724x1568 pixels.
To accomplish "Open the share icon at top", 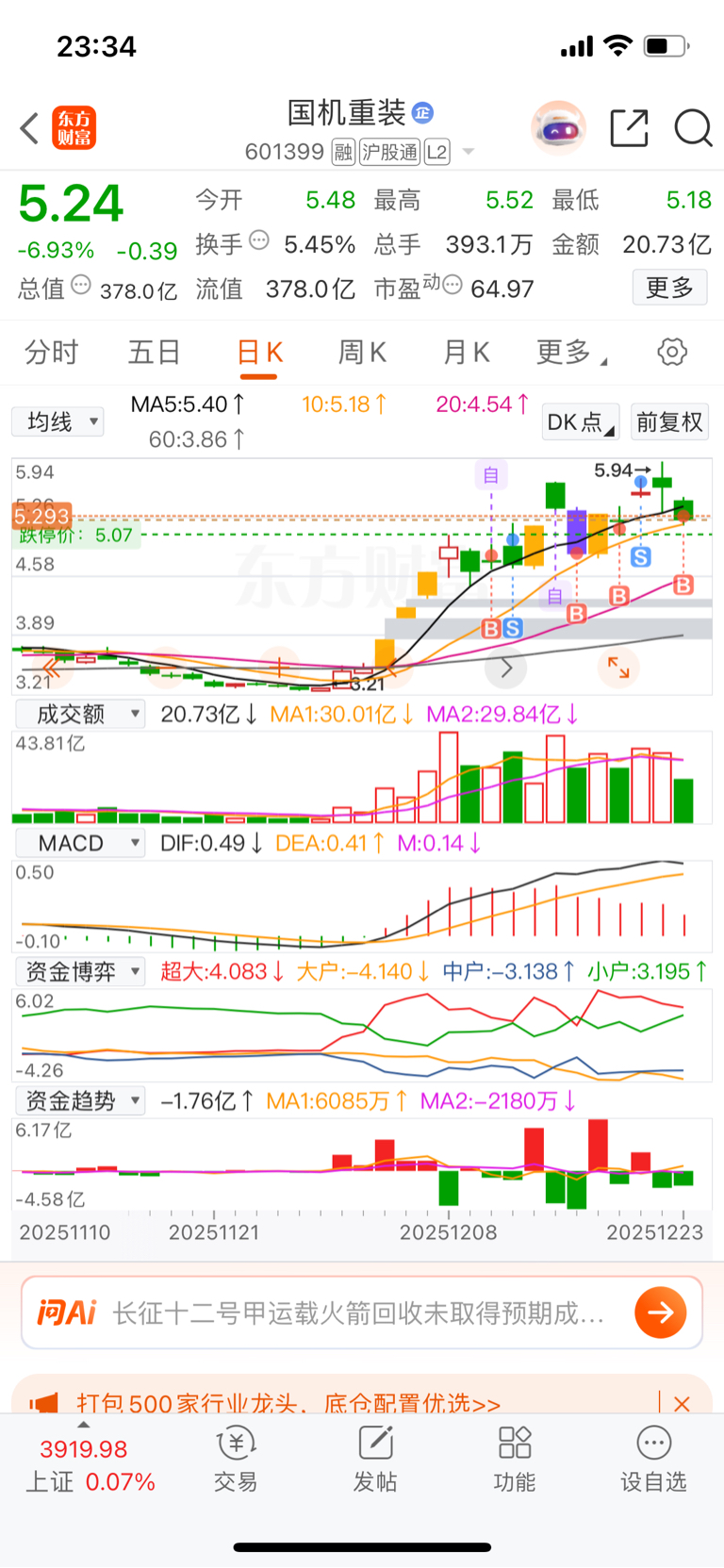I will (x=629, y=128).
